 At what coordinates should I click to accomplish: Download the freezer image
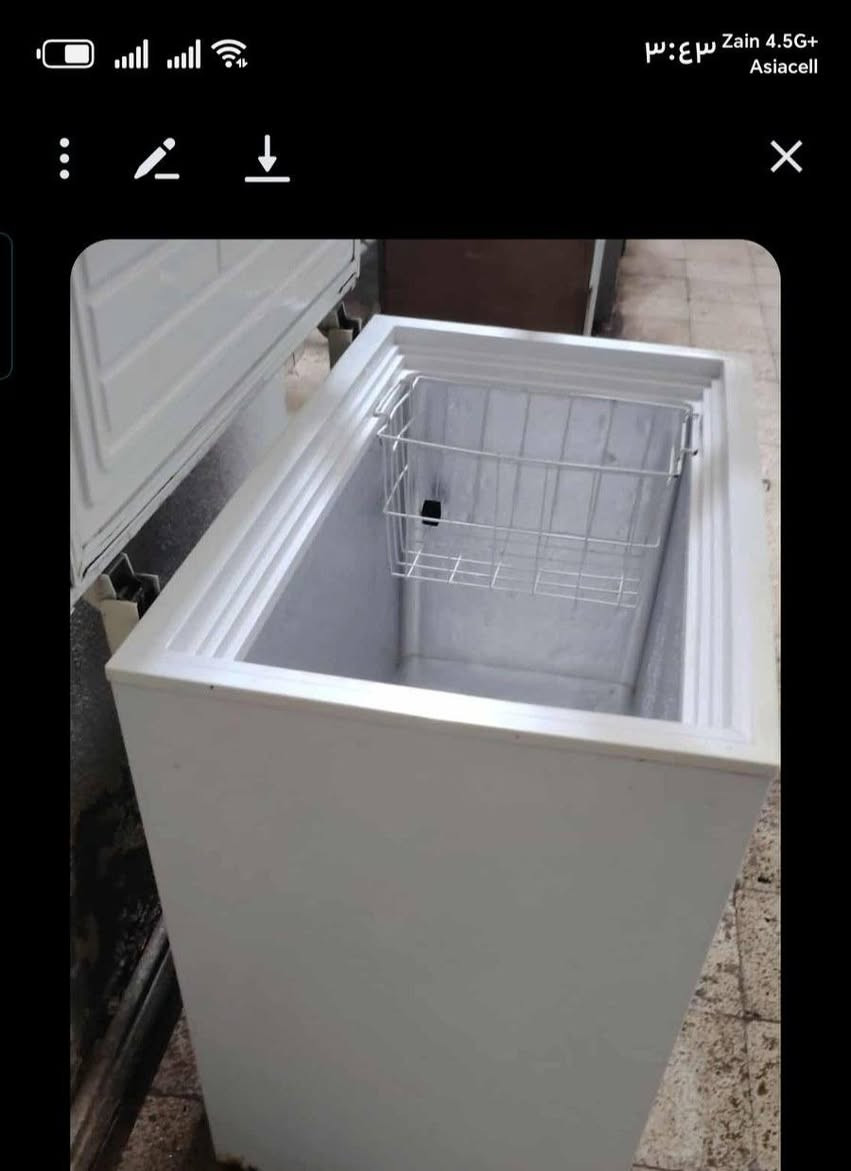[x=267, y=158]
